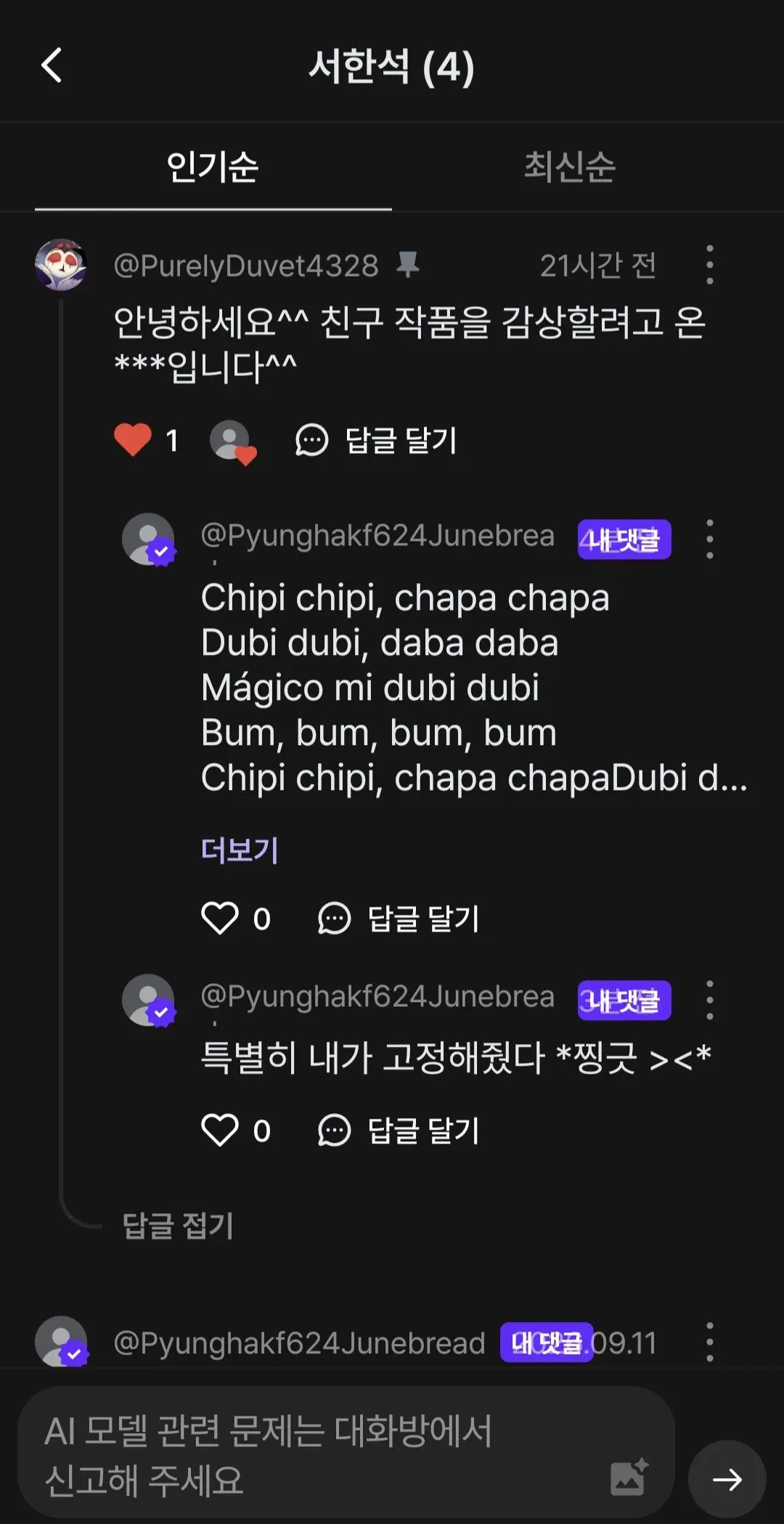Open the options menu on the 09.11 comment

pos(709,1342)
